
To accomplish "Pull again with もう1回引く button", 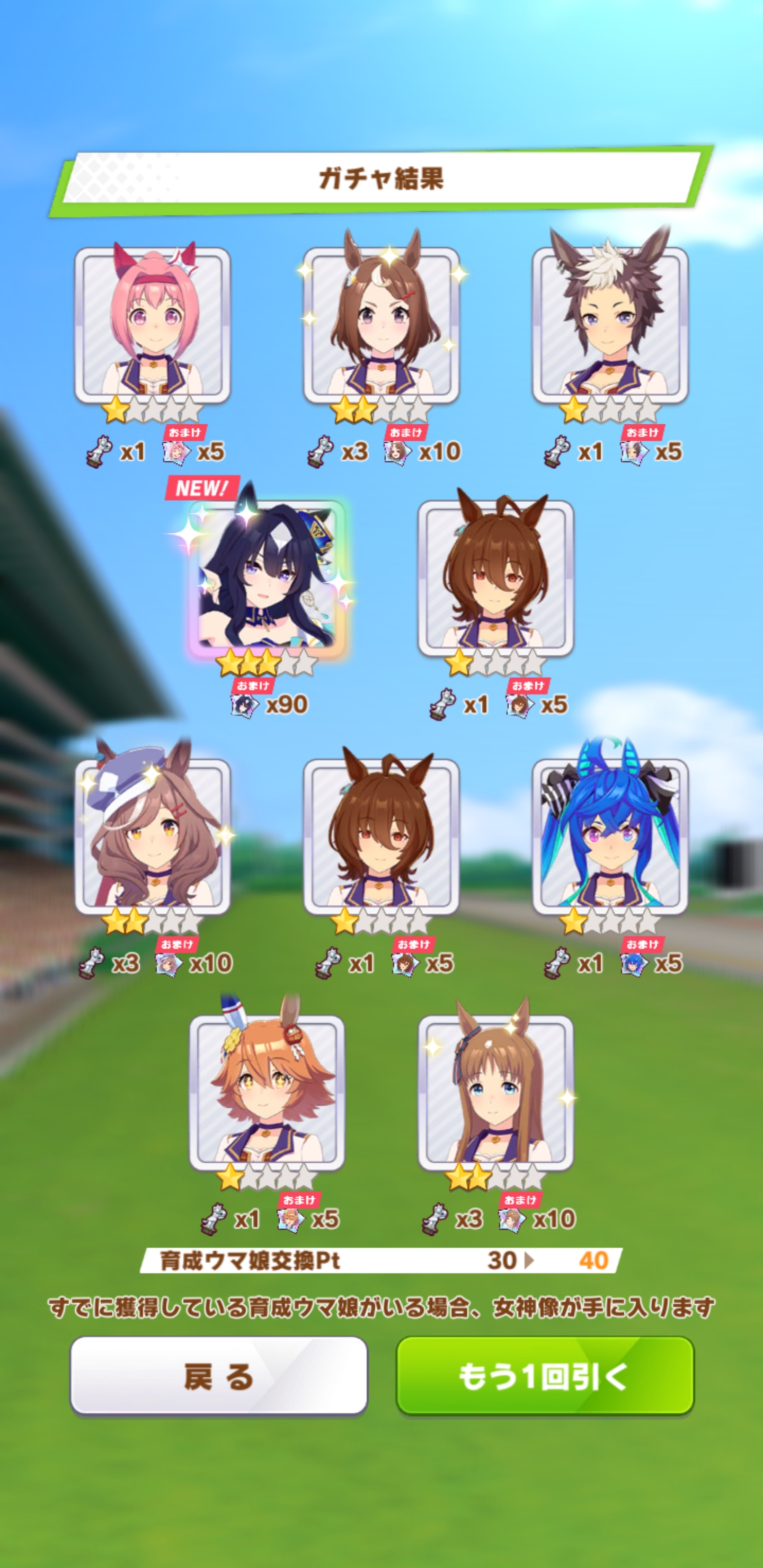I will pyautogui.click(x=545, y=1375).
